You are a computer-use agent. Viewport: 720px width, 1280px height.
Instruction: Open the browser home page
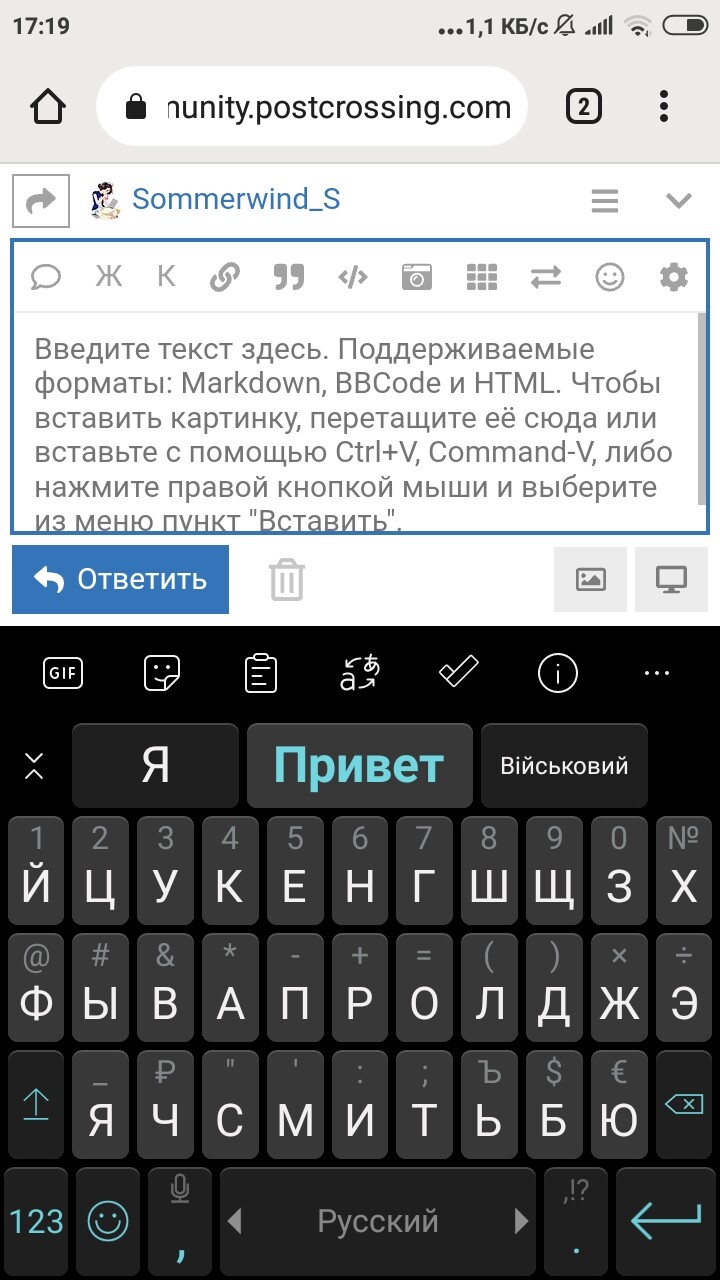coord(48,107)
